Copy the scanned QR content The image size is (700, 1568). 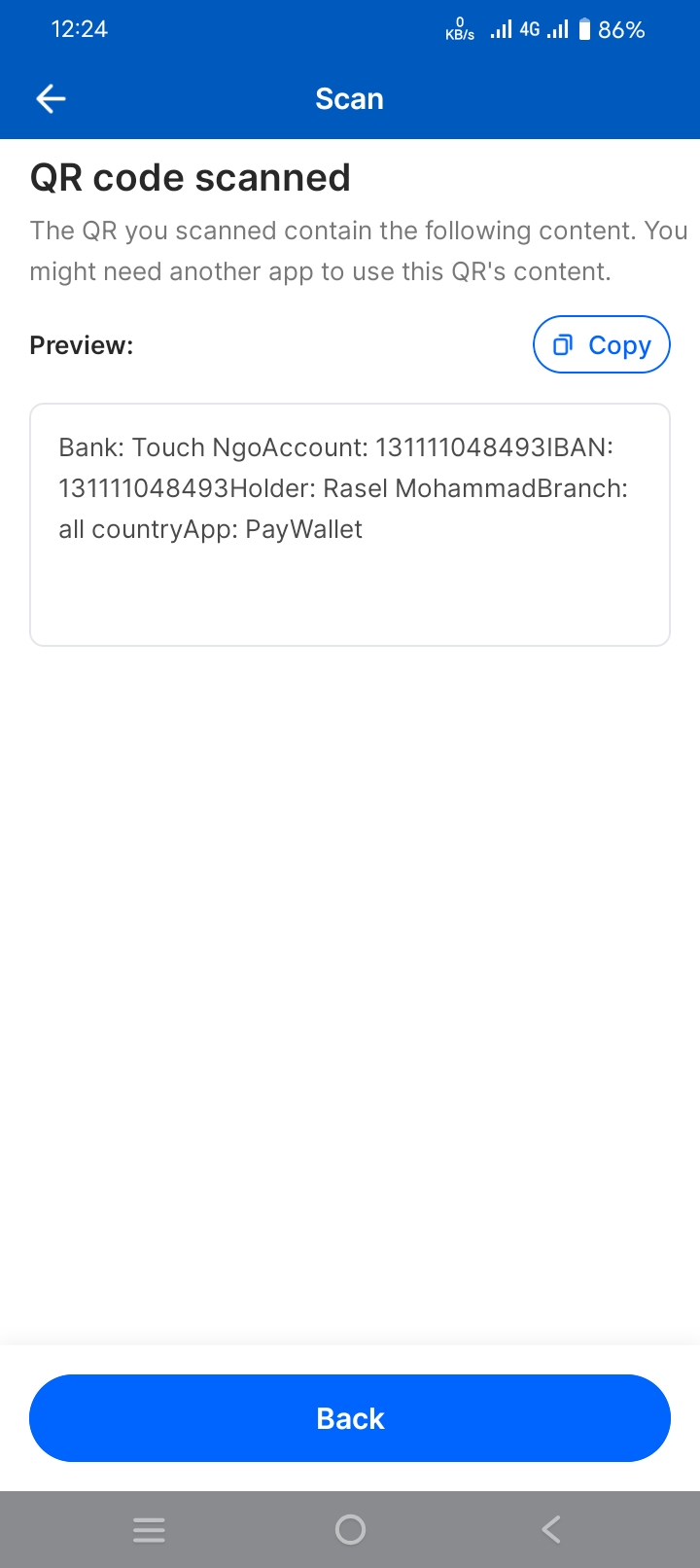[601, 344]
